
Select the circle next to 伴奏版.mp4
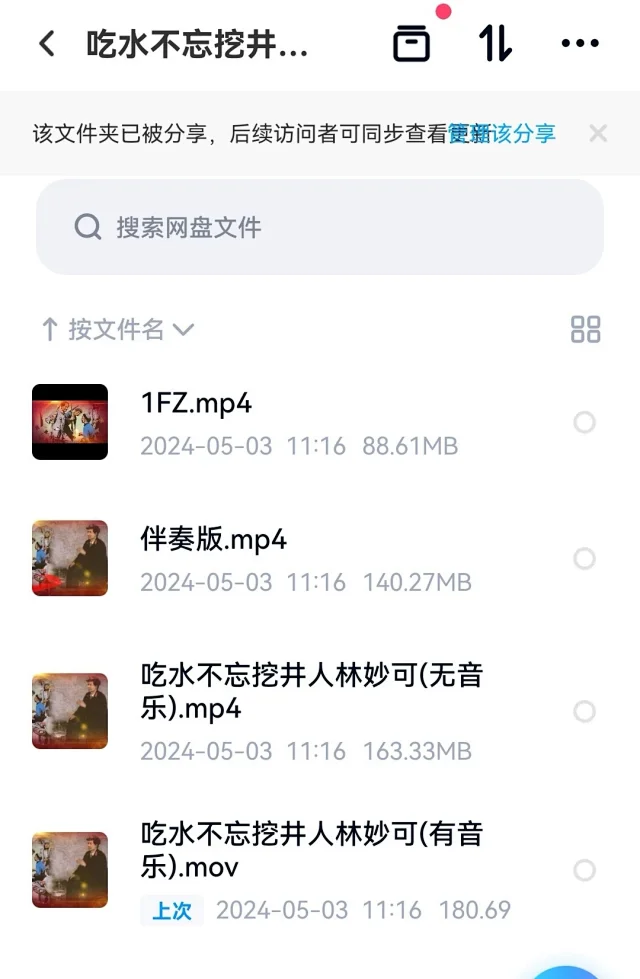pyautogui.click(x=584, y=558)
